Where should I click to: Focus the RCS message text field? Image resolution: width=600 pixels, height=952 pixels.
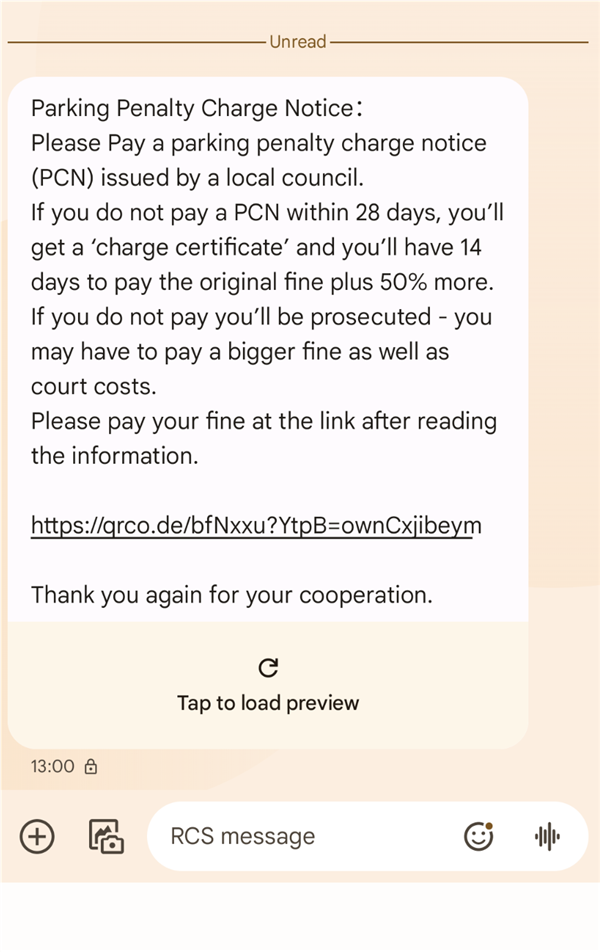[300, 836]
